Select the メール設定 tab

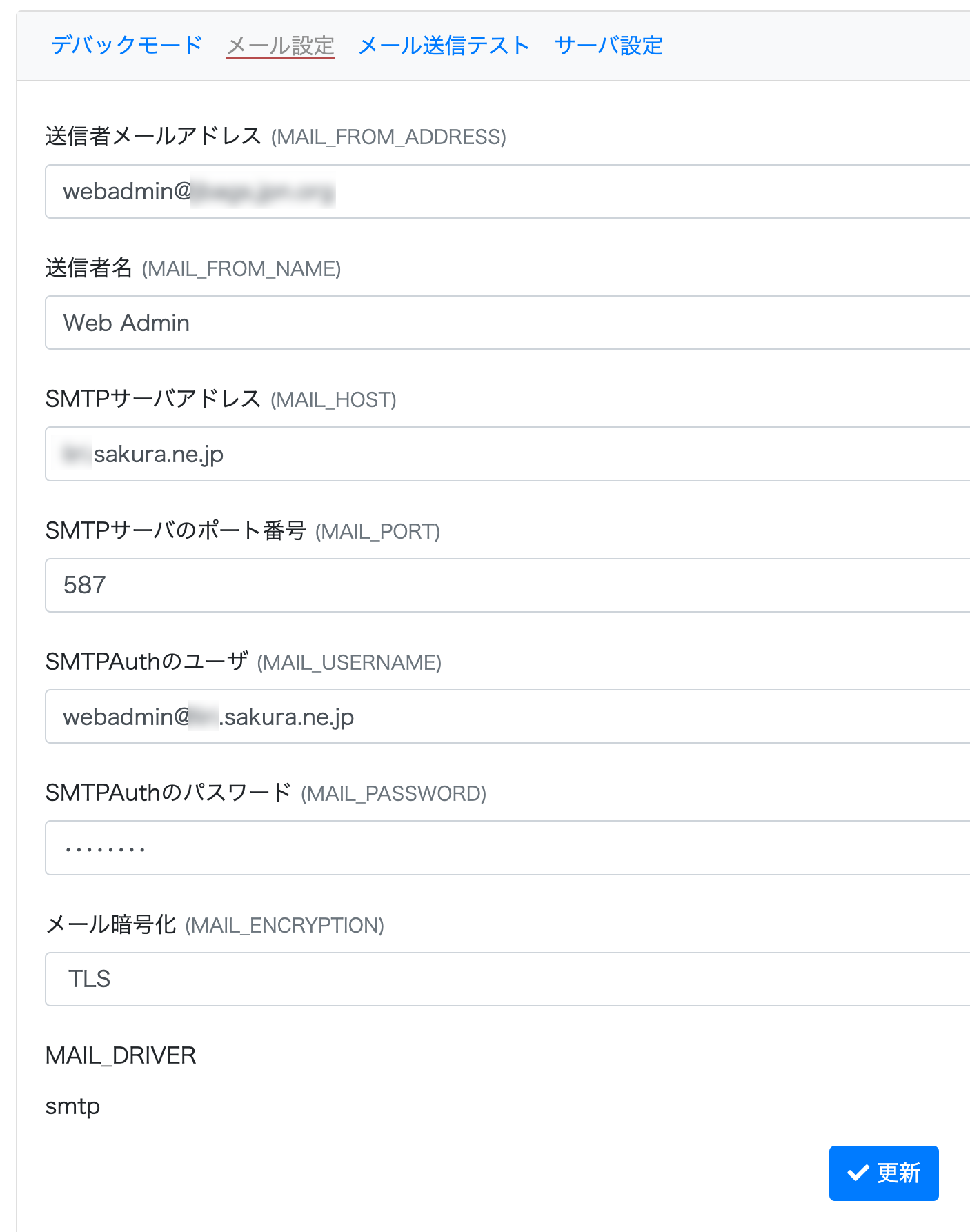(280, 46)
